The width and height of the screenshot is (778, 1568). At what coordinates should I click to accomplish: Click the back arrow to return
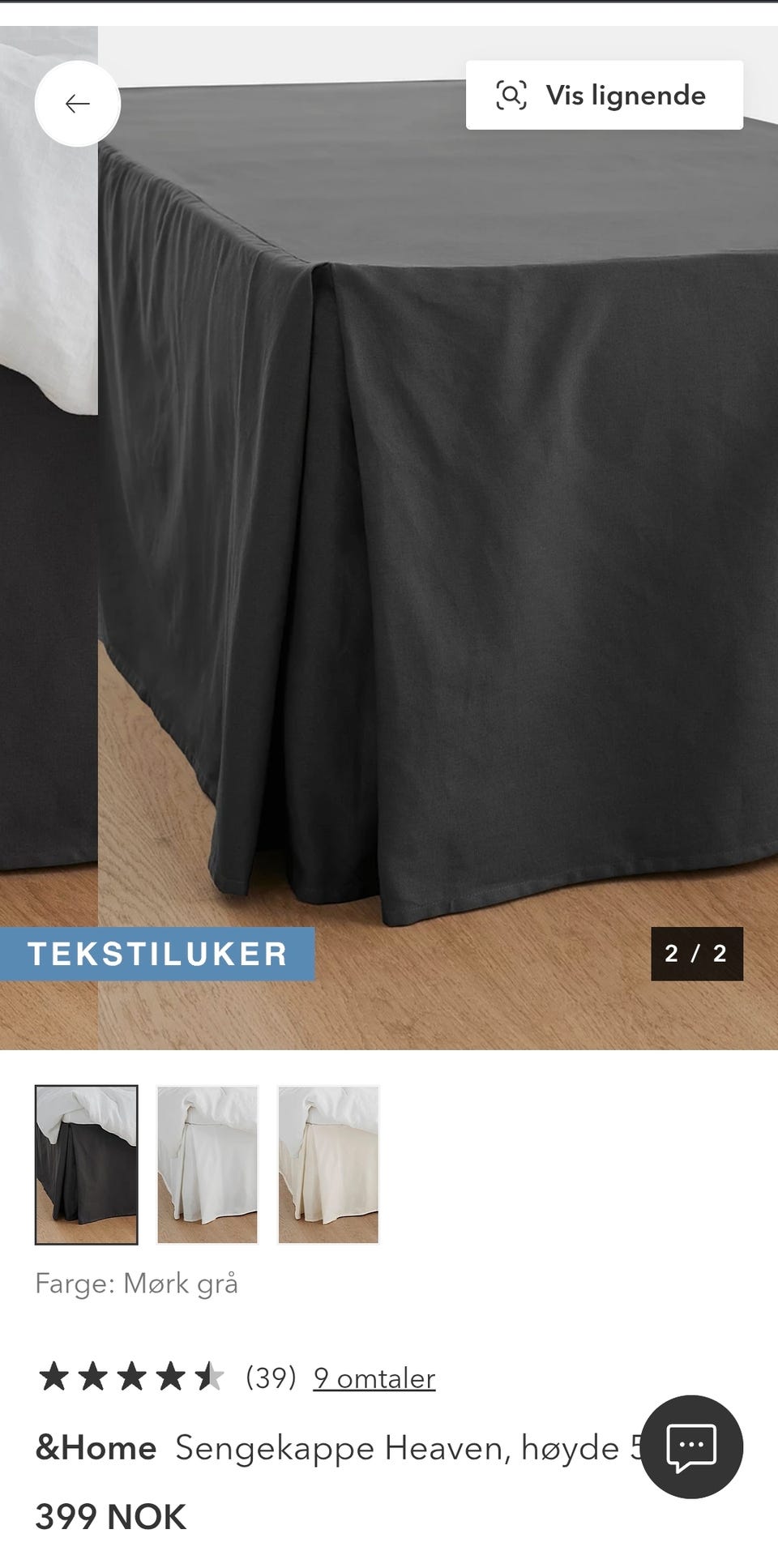[x=77, y=102]
